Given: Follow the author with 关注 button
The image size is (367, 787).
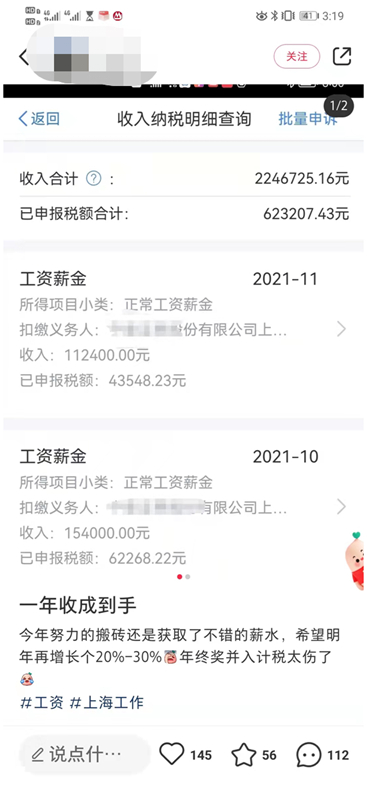Looking at the screenshot, I should point(297,57).
